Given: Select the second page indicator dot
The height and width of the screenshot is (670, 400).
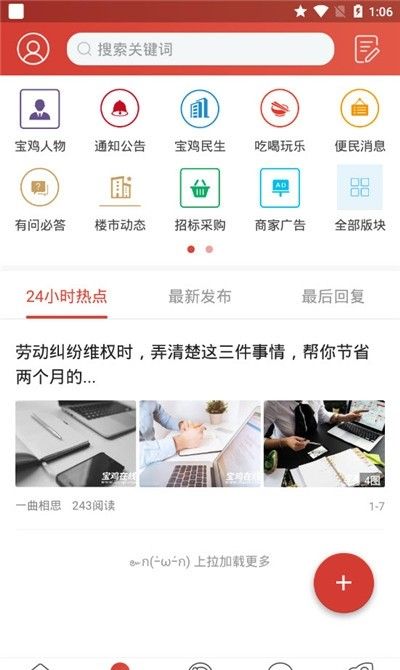Looking at the screenshot, I should (x=209, y=249).
